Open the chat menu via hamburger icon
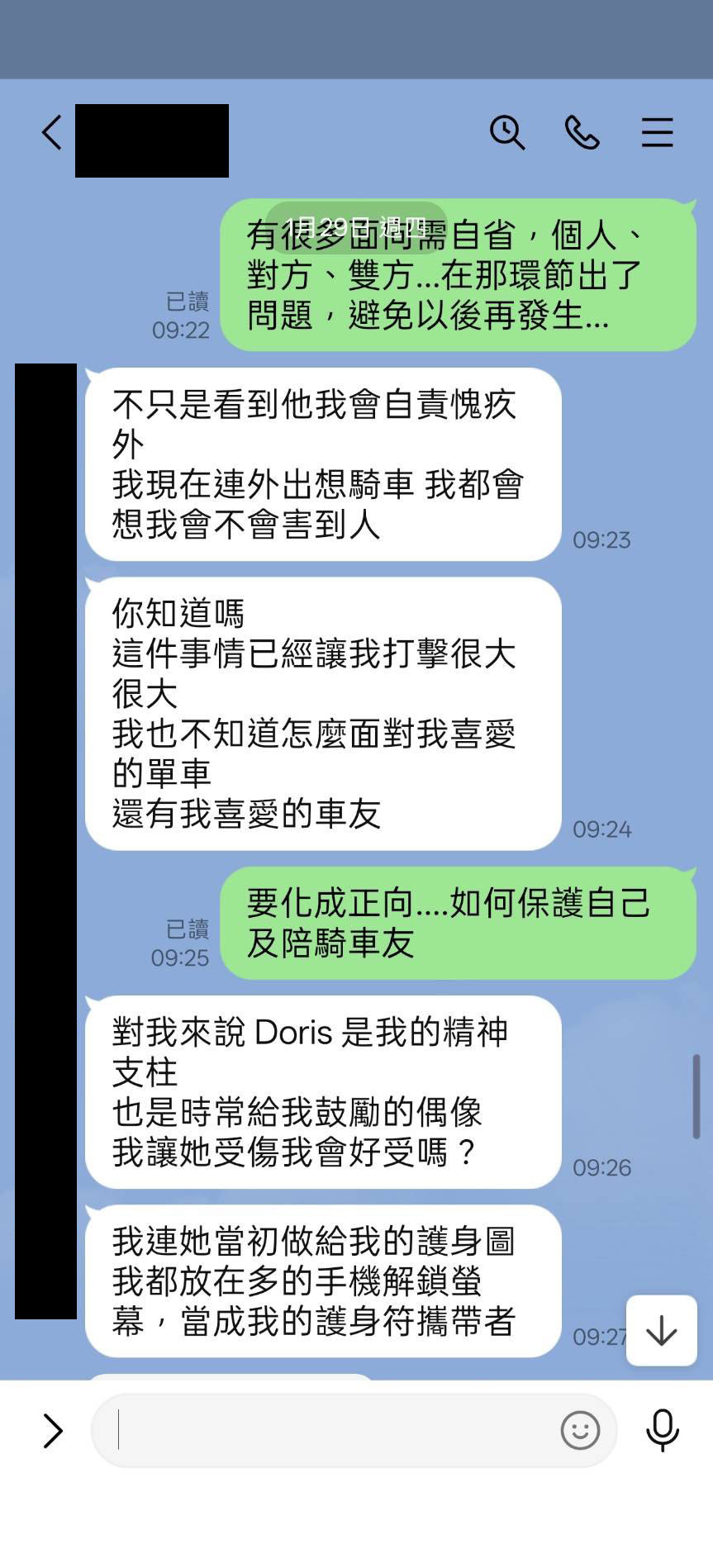The height and width of the screenshot is (1568, 713). pos(657,131)
